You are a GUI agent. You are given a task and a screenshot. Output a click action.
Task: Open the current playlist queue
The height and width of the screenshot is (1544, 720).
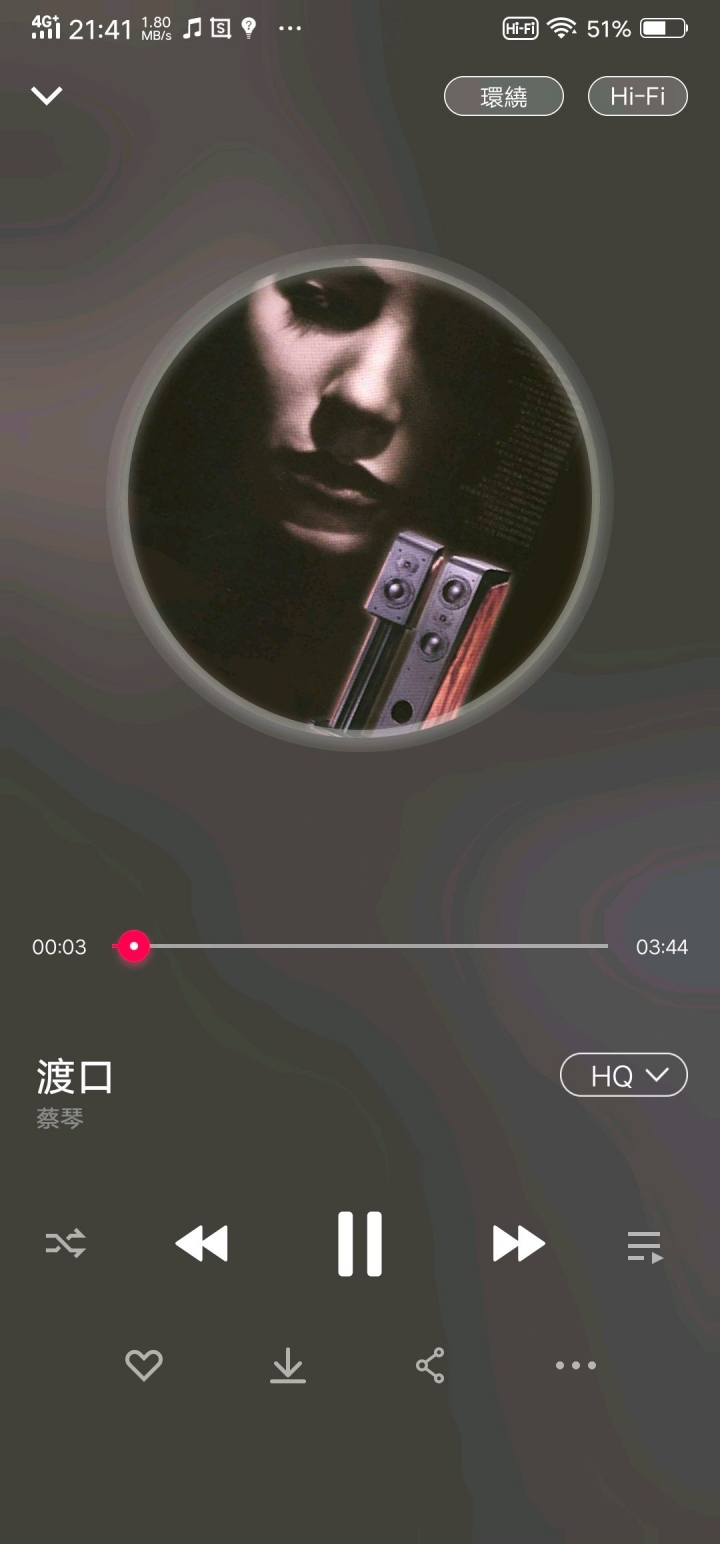coord(645,1246)
